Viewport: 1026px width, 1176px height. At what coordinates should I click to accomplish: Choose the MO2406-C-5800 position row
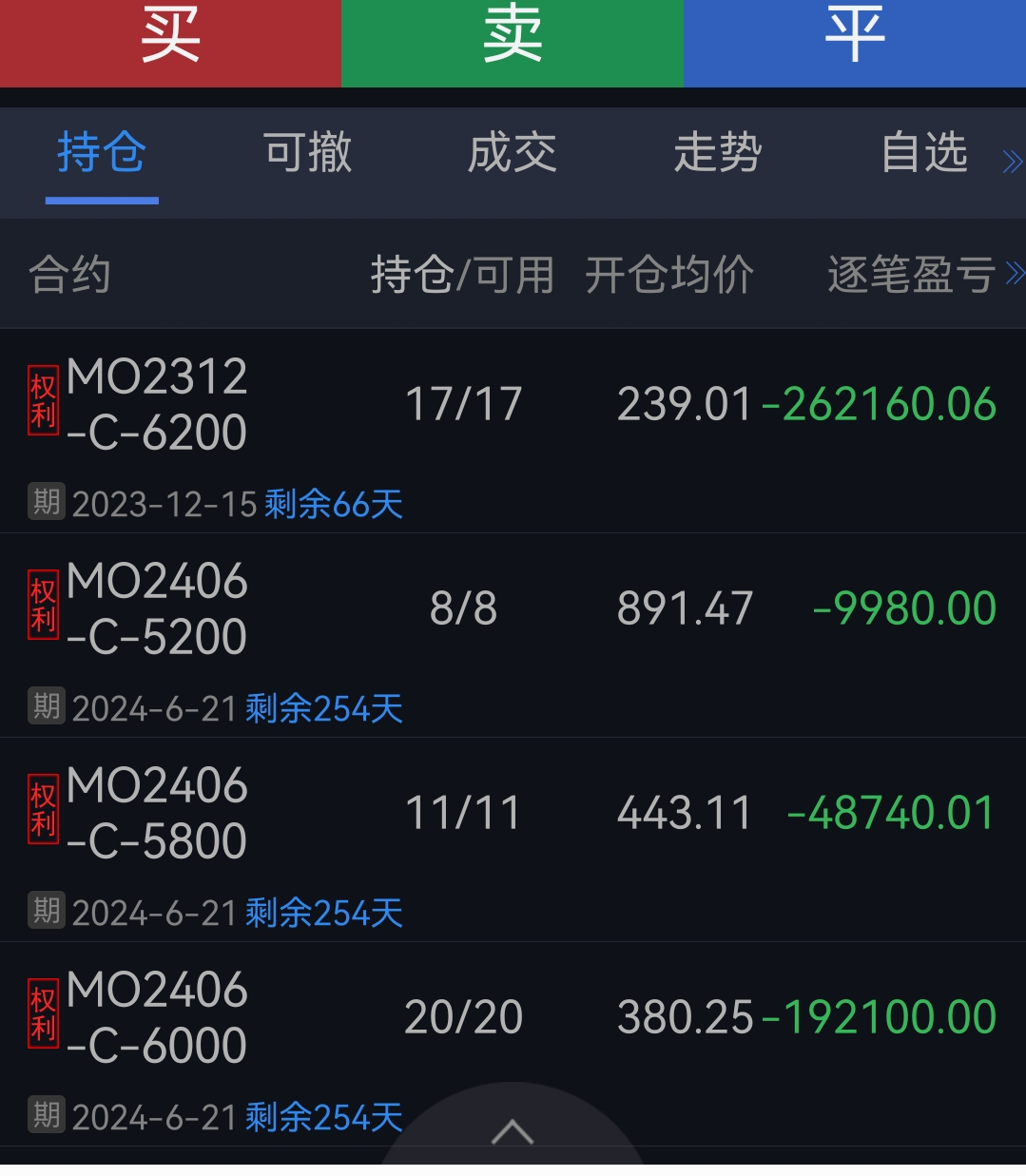coord(513,838)
